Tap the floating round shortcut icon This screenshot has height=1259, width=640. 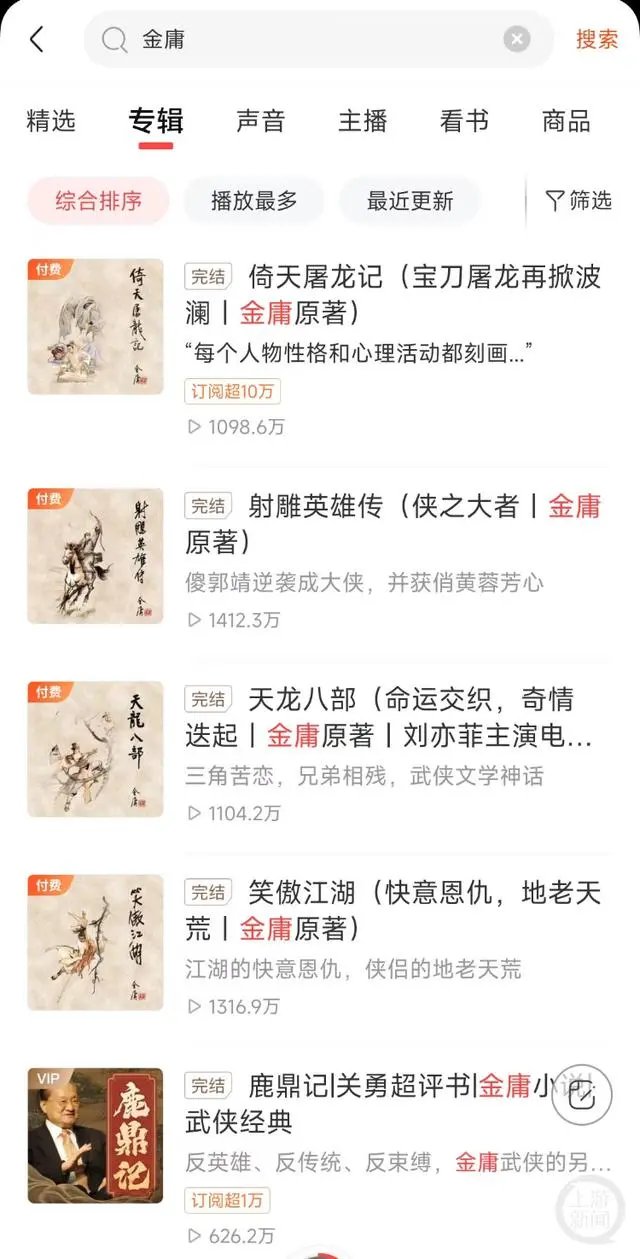(x=582, y=1097)
